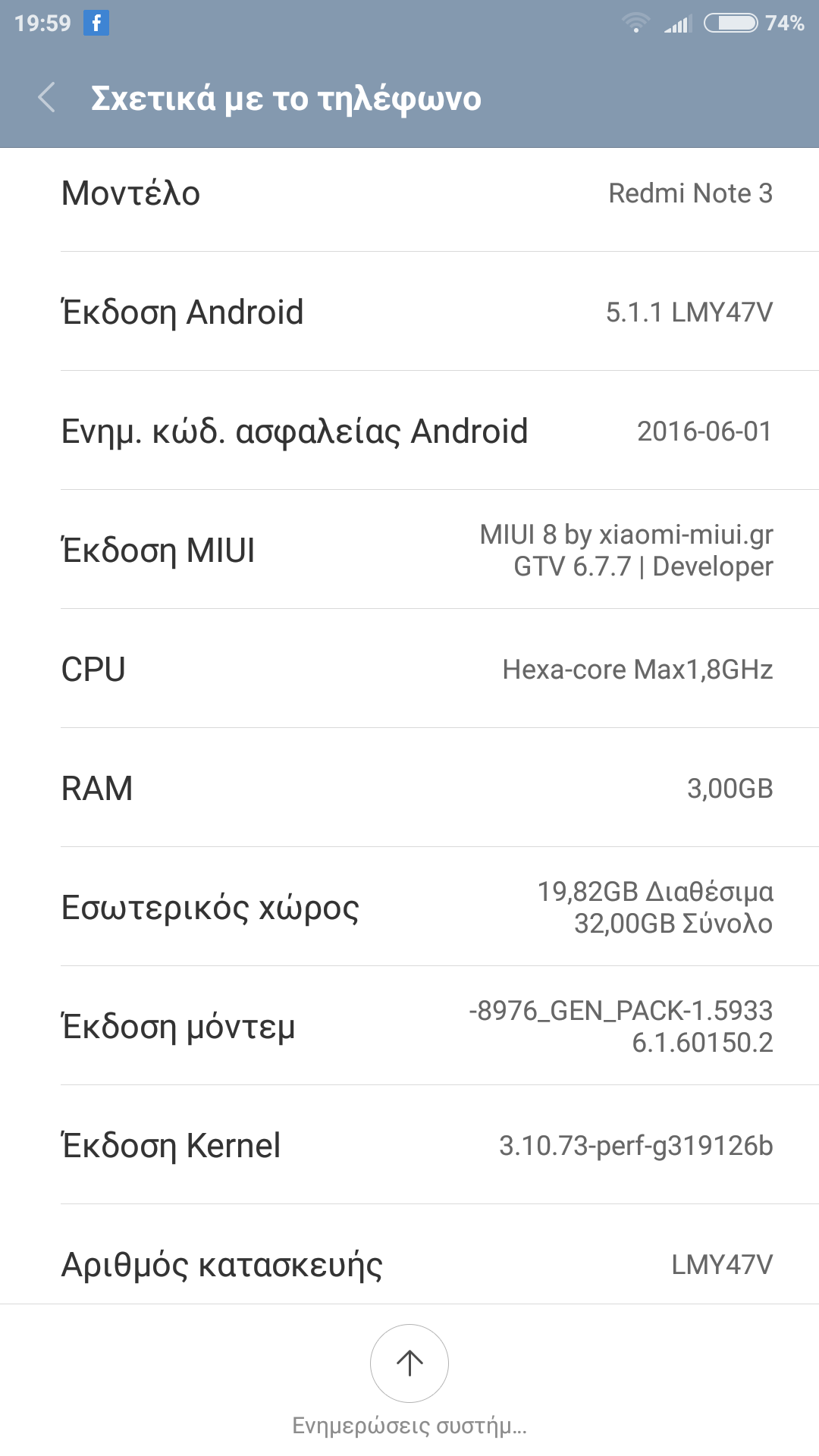The width and height of the screenshot is (819, 1456).
Task: Select the CPU row
Action: [409, 669]
